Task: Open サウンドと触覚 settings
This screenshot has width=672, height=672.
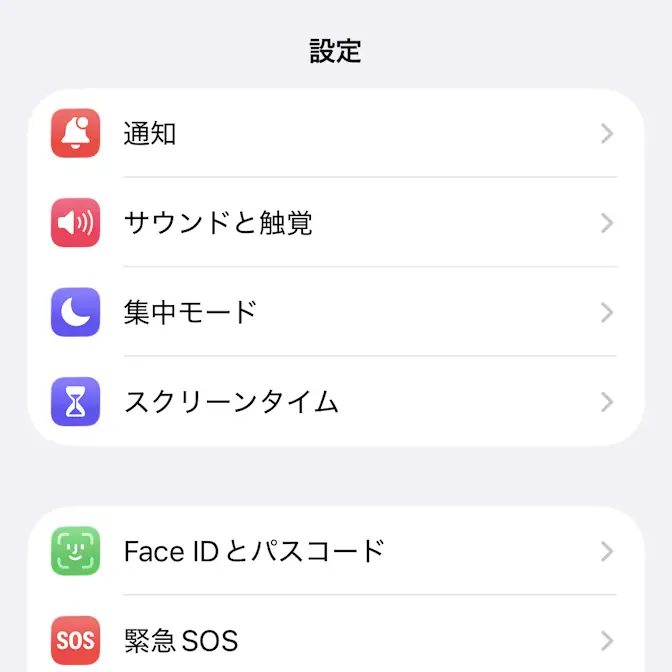Action: click(x=335, y=223)
